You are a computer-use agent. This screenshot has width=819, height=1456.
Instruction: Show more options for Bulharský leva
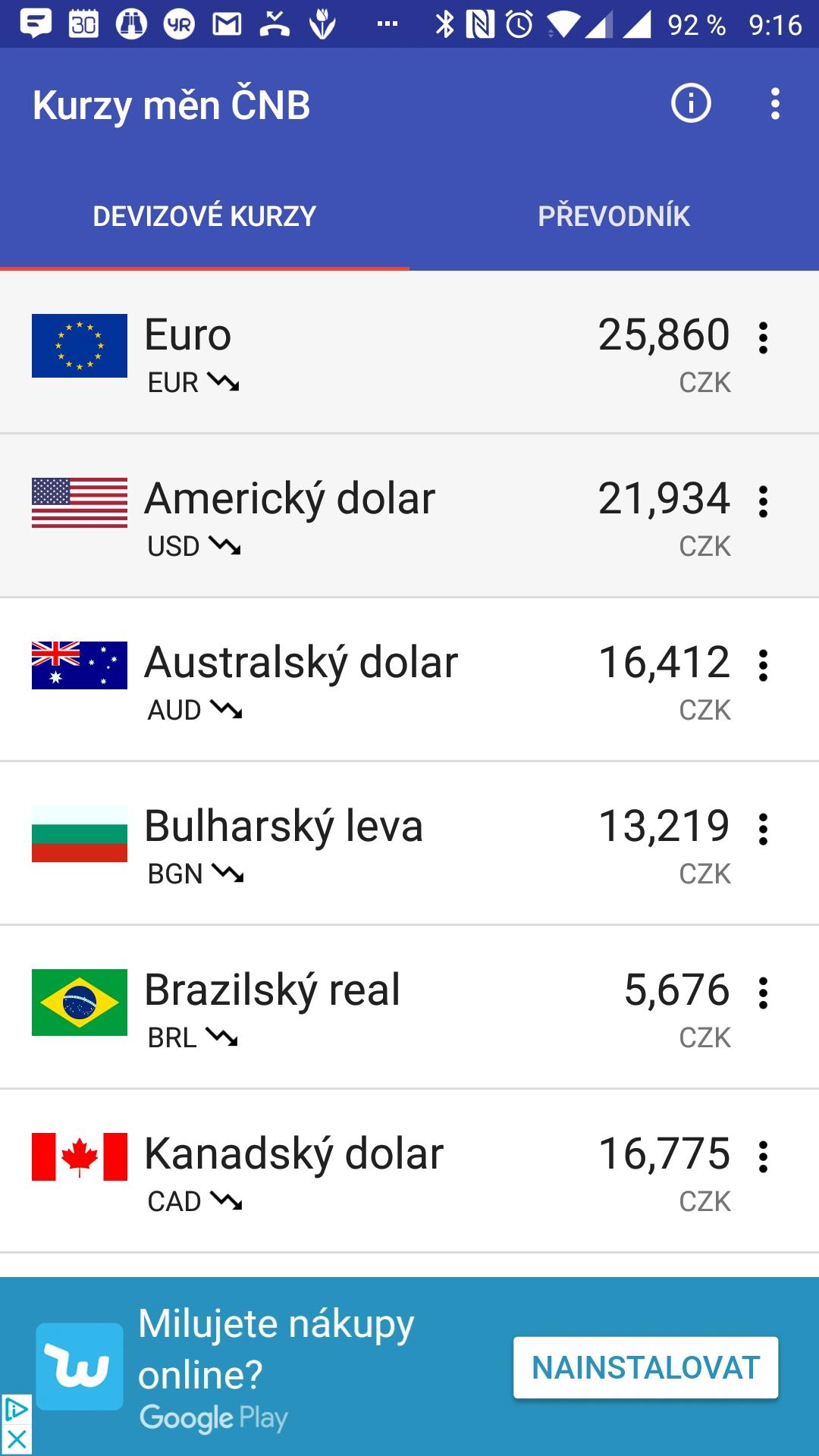(763, 830)
